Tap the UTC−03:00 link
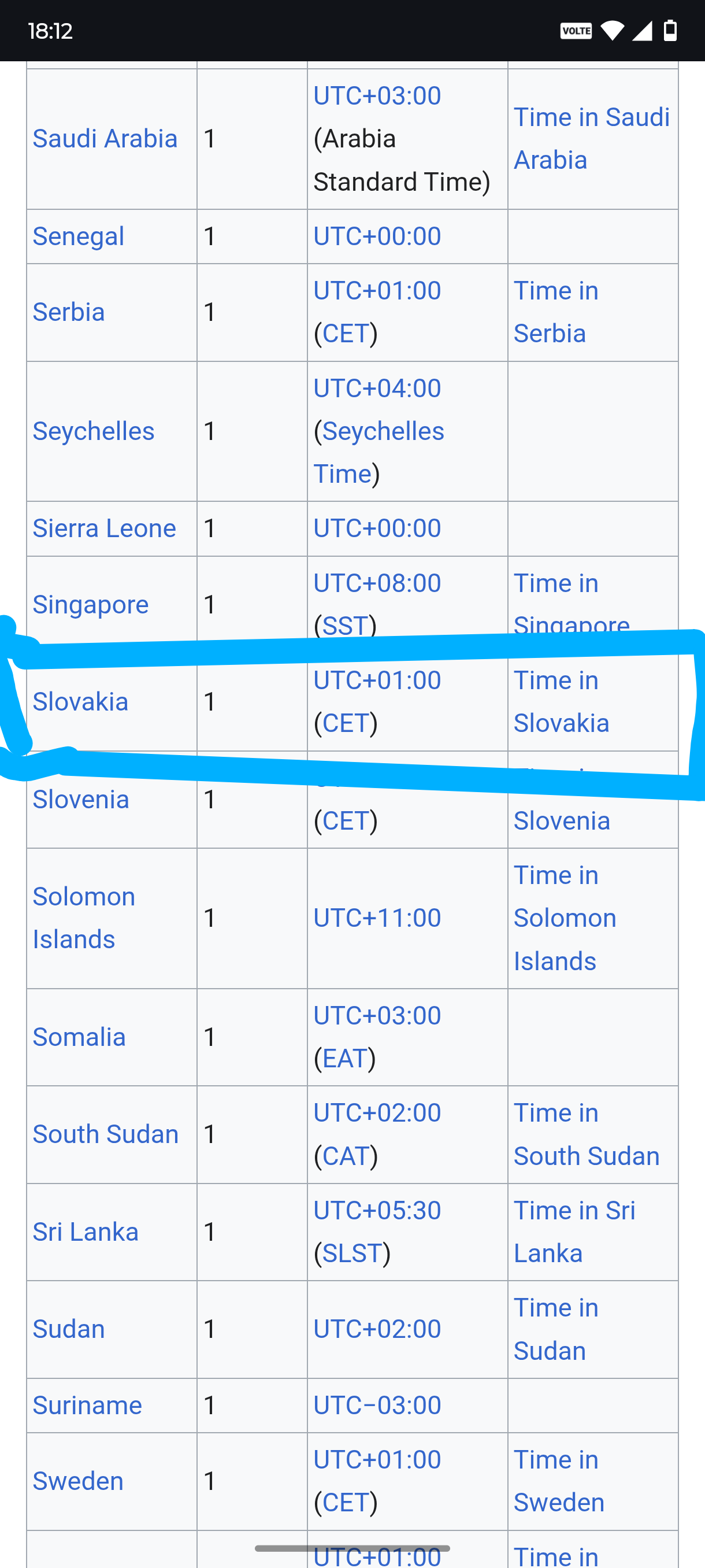705x1568 pixels. click(x=377, y=1406)
